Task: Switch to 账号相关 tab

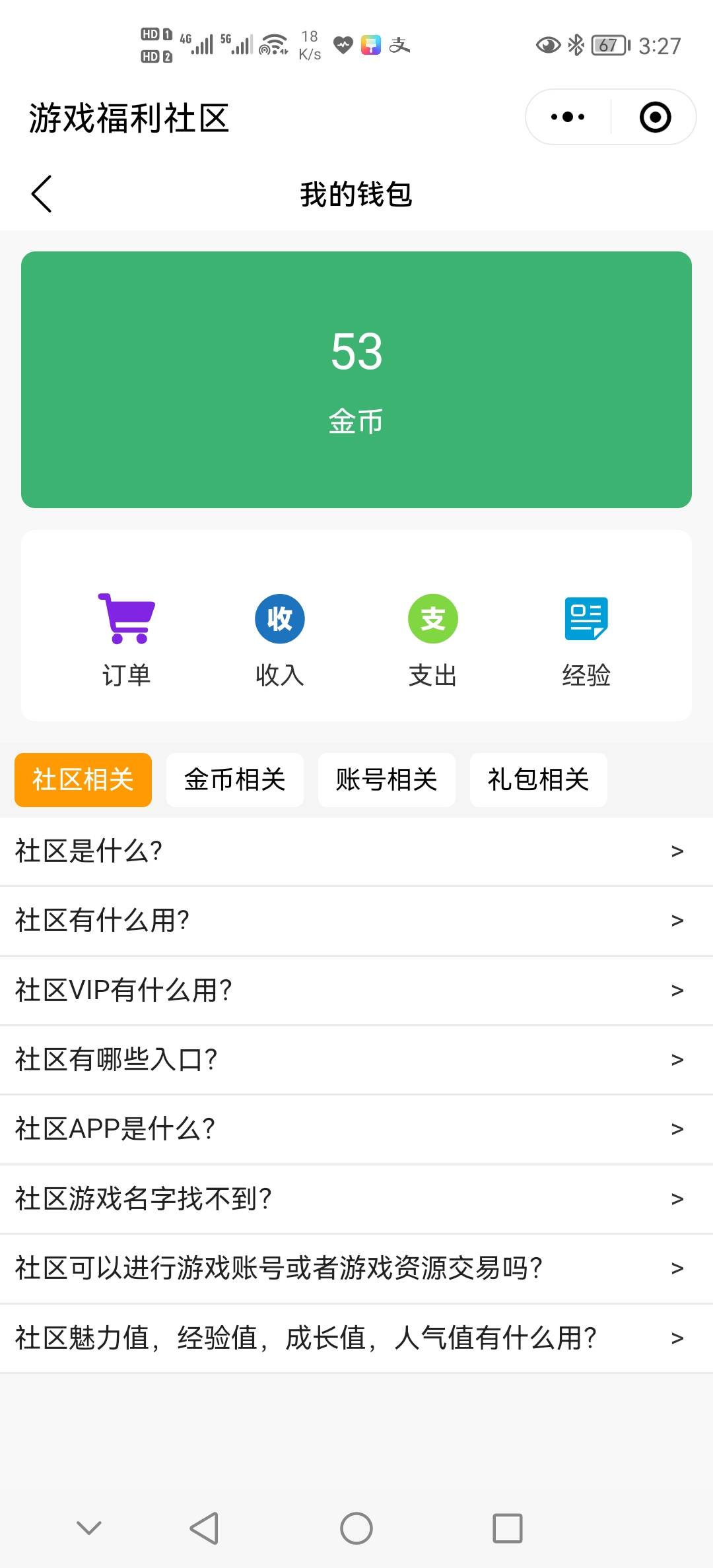Action: pyautogui.click(x=387, y=779)
